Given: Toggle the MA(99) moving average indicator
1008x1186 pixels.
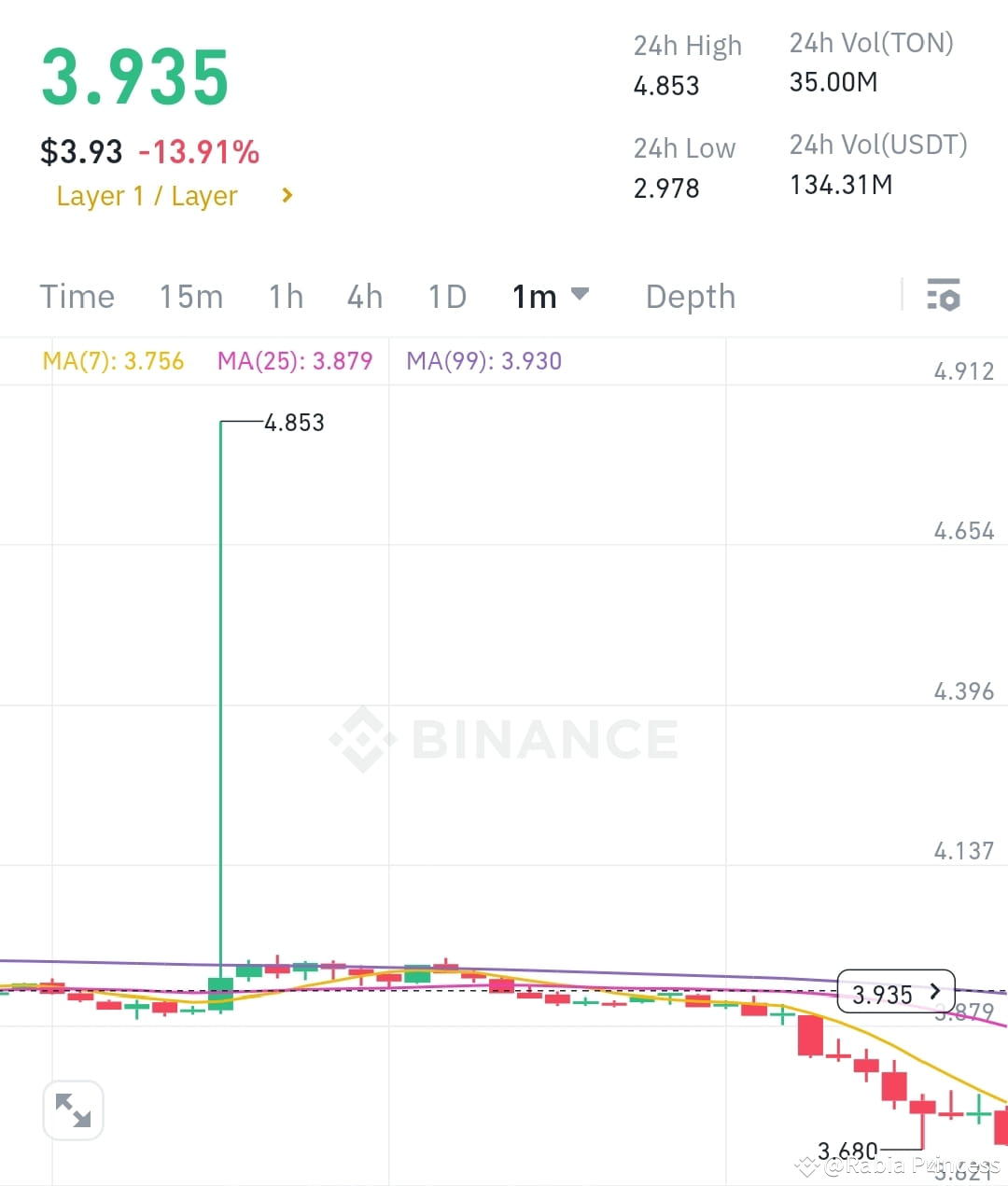Looking at the screenshot, I should (483, 361).
